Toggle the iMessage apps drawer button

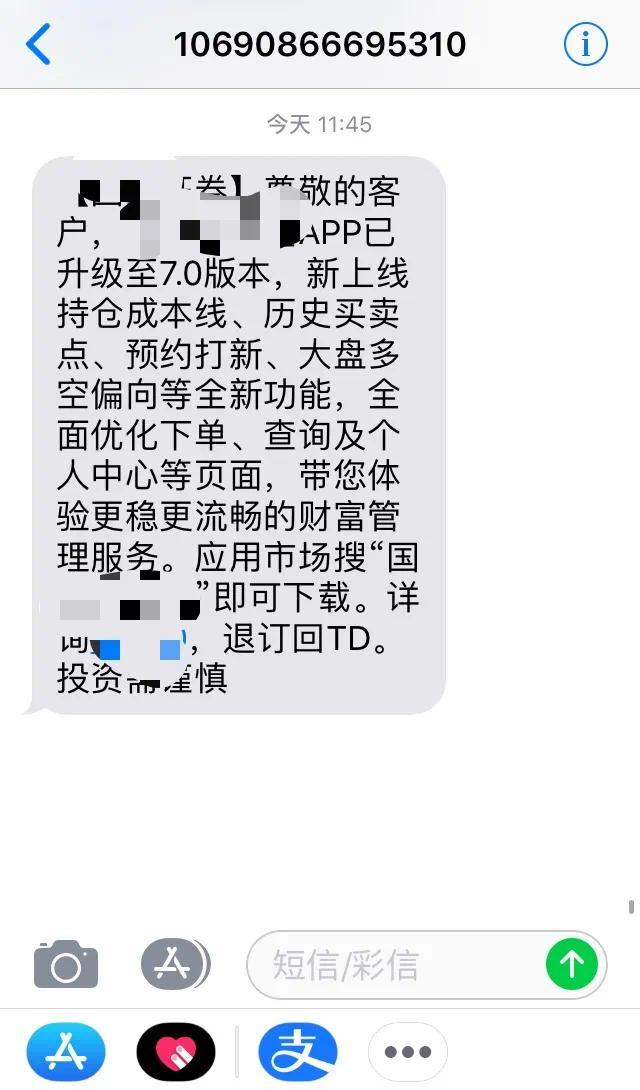[174, 965]
